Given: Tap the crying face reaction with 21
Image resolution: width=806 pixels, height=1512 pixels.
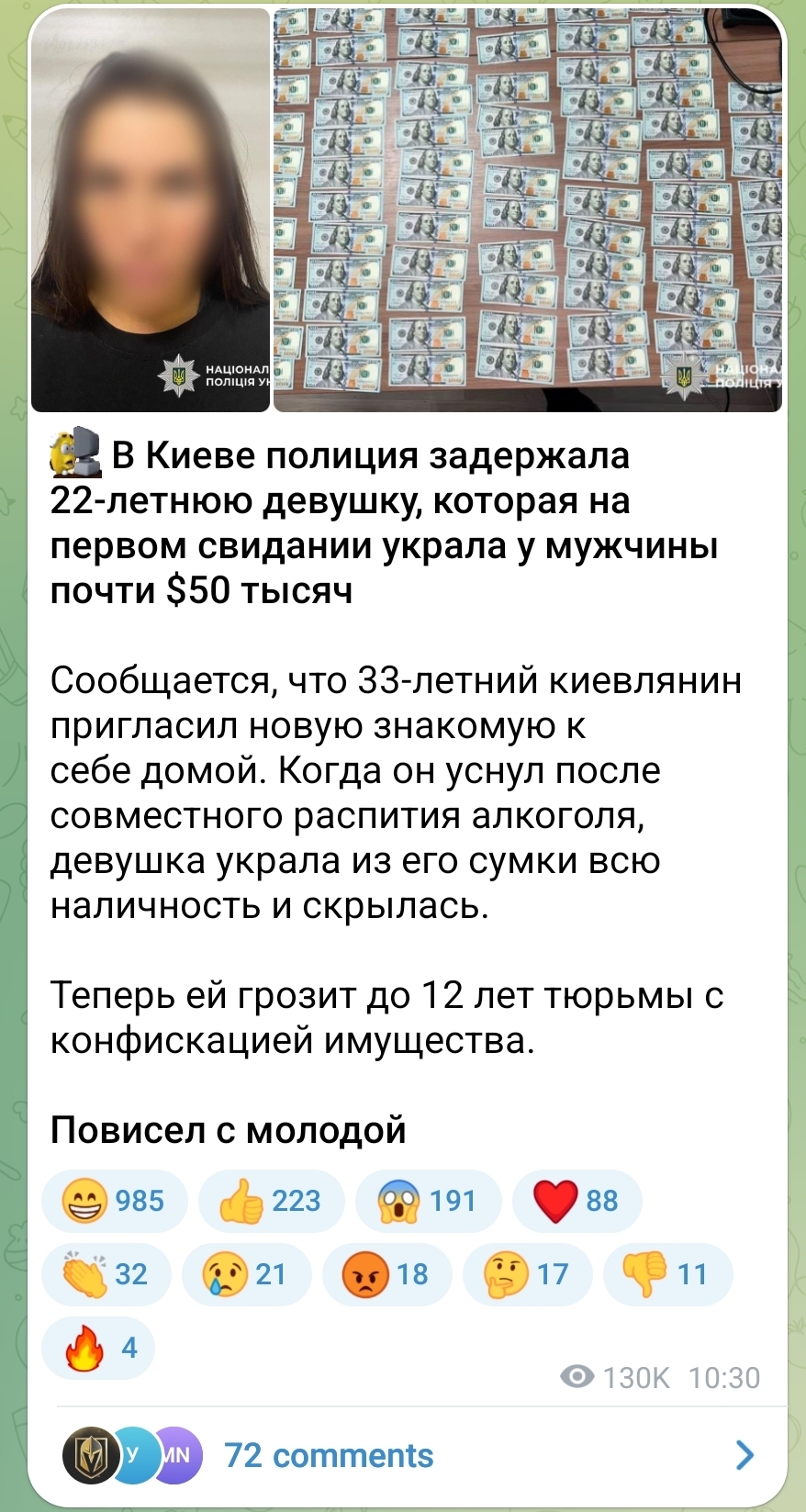Looking at the screenshot, I should (247, 1274).
